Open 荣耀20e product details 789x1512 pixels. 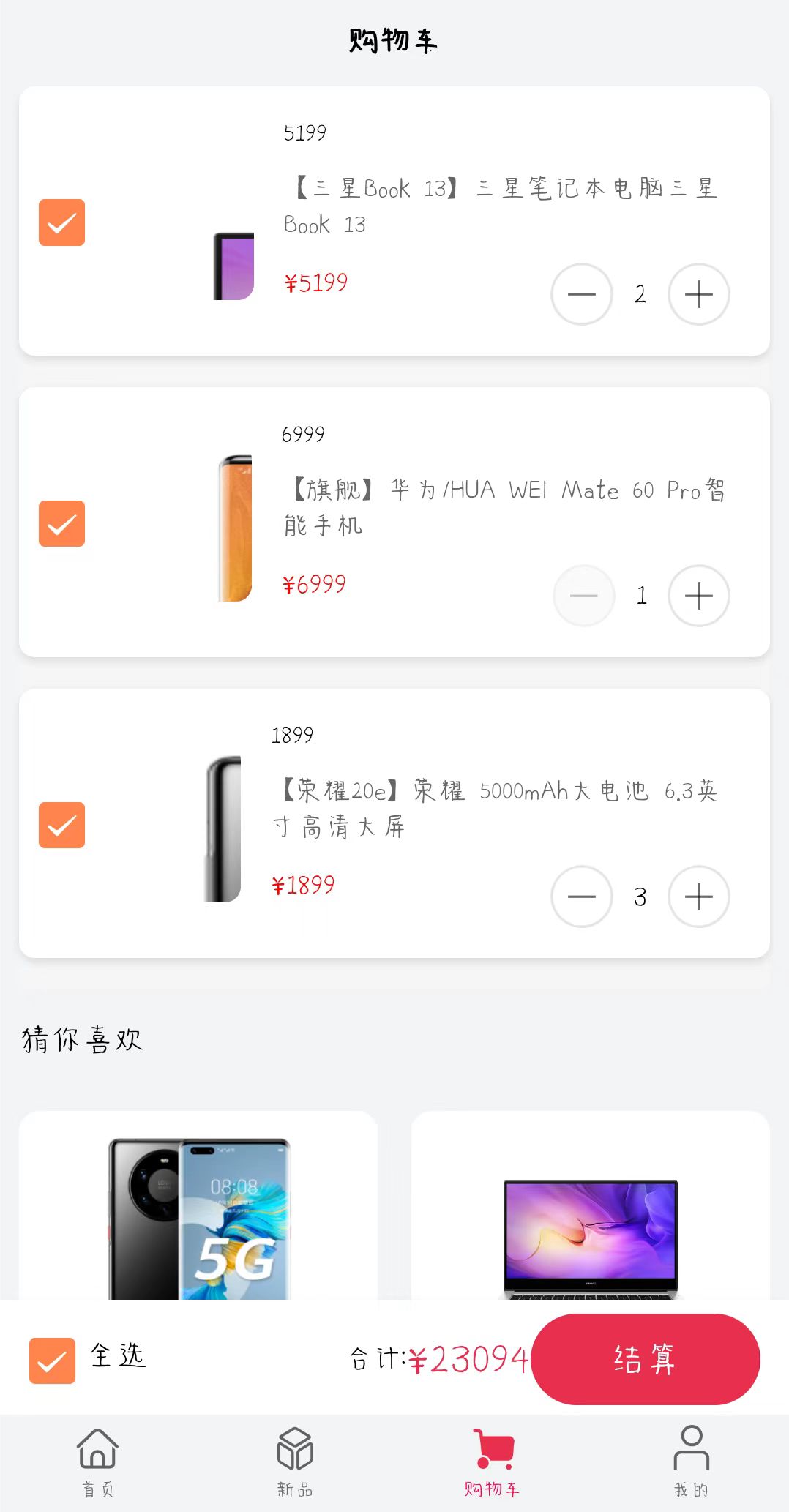tap(495, 809)
